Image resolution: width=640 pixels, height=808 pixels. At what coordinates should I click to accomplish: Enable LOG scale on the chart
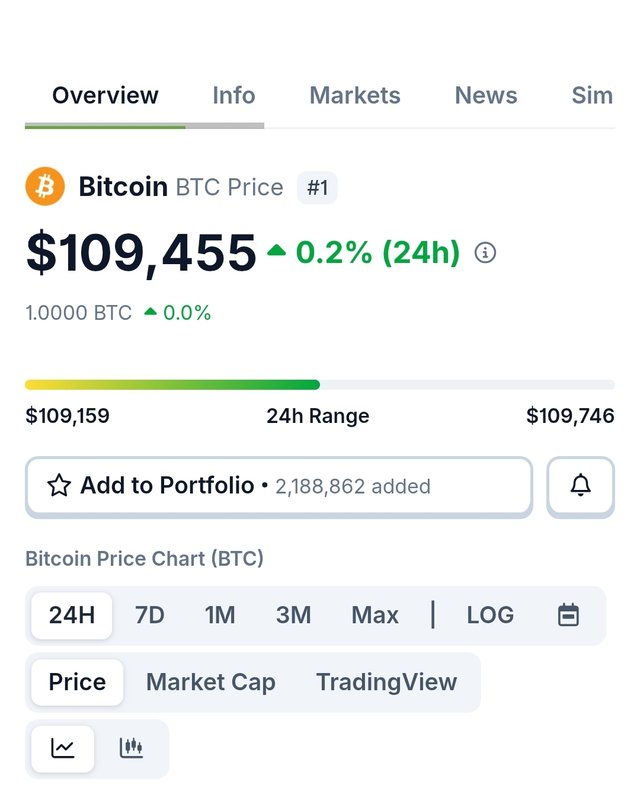click(490, 615)
